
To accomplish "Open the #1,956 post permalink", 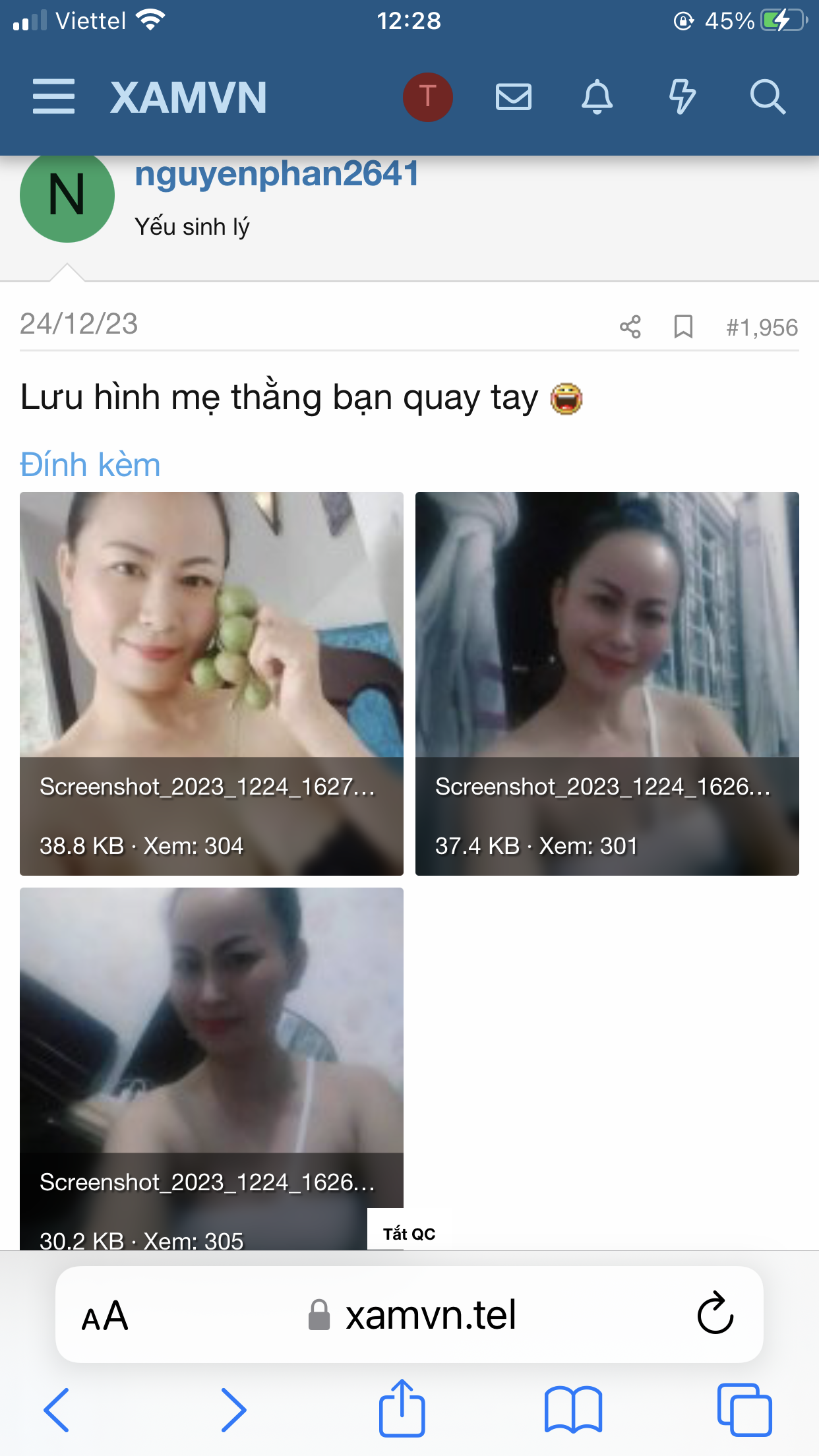I will 762,327.
